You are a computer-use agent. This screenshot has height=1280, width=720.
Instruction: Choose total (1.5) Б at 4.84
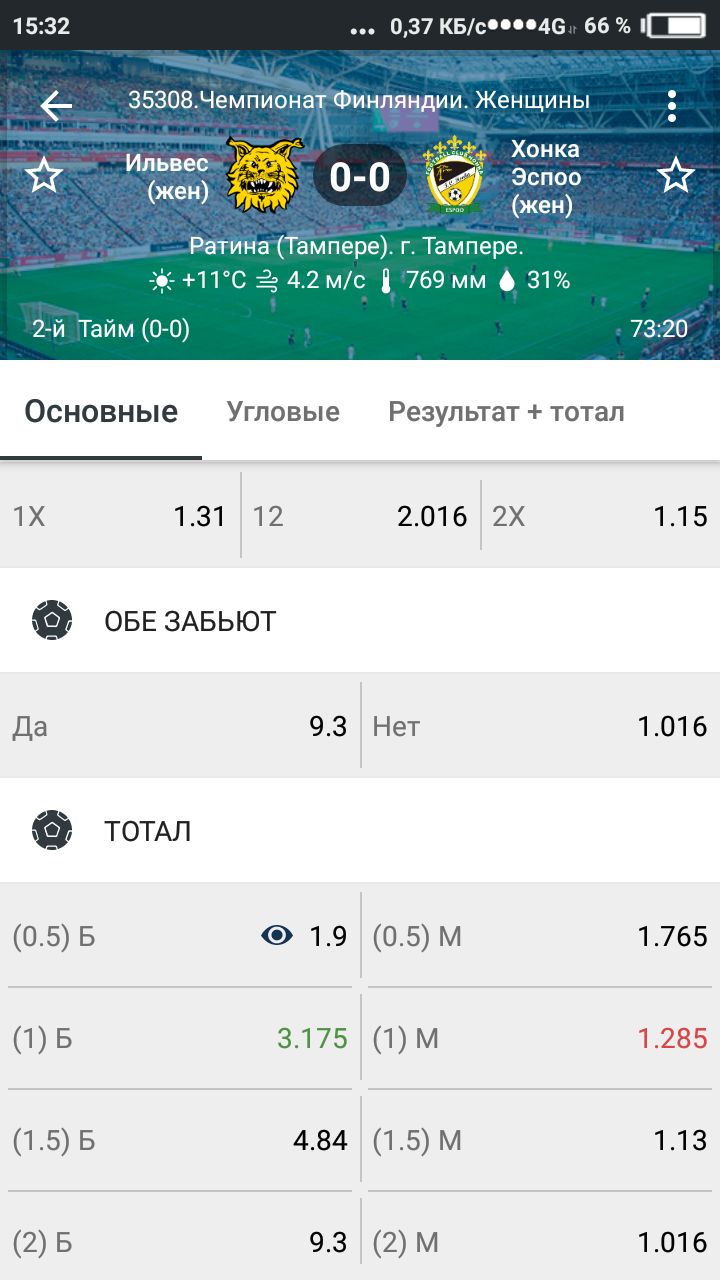[180, 1141]
